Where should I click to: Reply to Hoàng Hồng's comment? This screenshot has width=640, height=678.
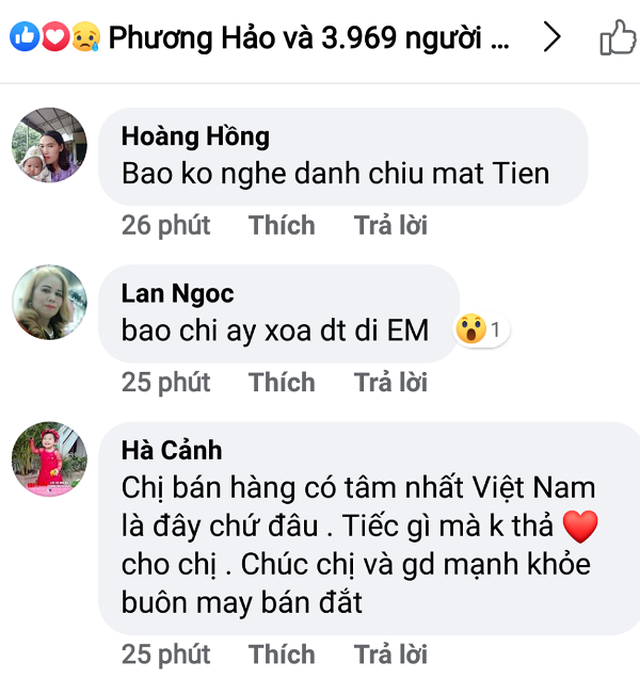(x=390, y=225)
